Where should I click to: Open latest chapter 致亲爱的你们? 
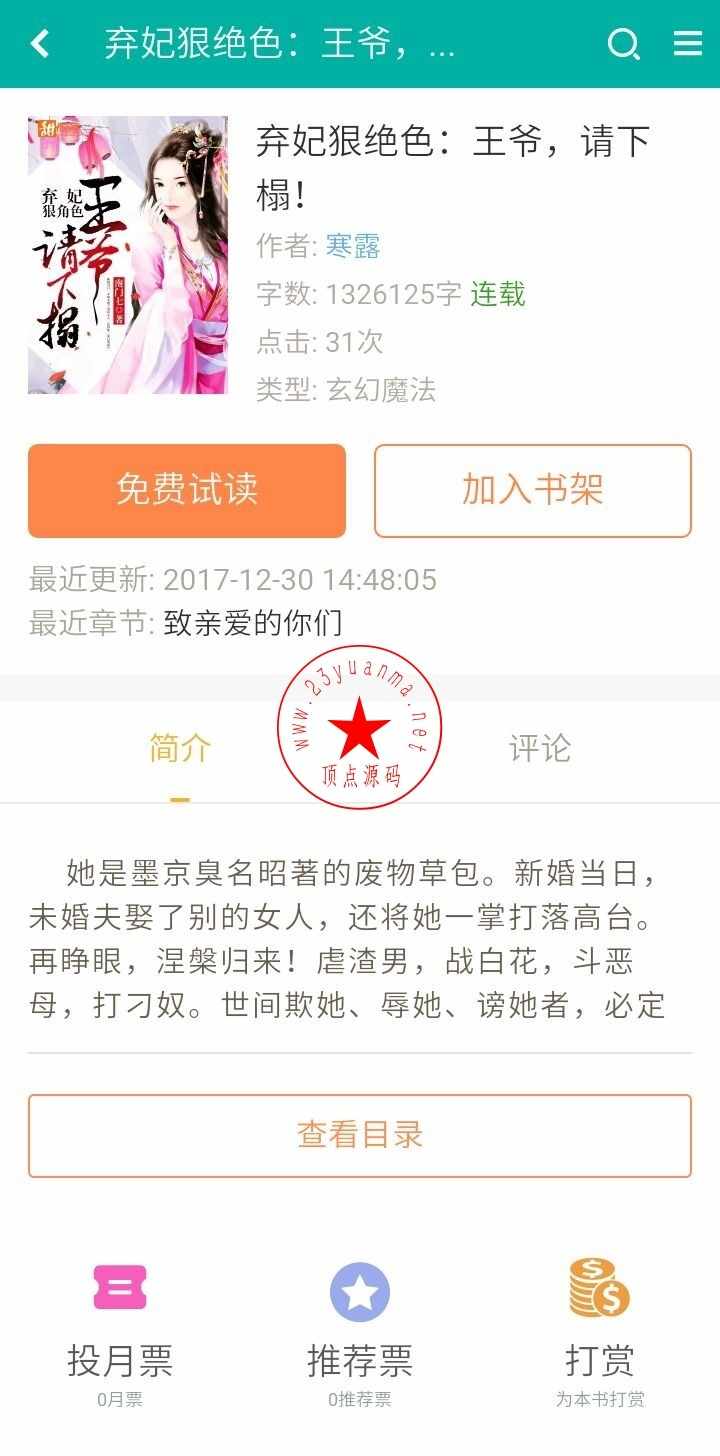252,623
